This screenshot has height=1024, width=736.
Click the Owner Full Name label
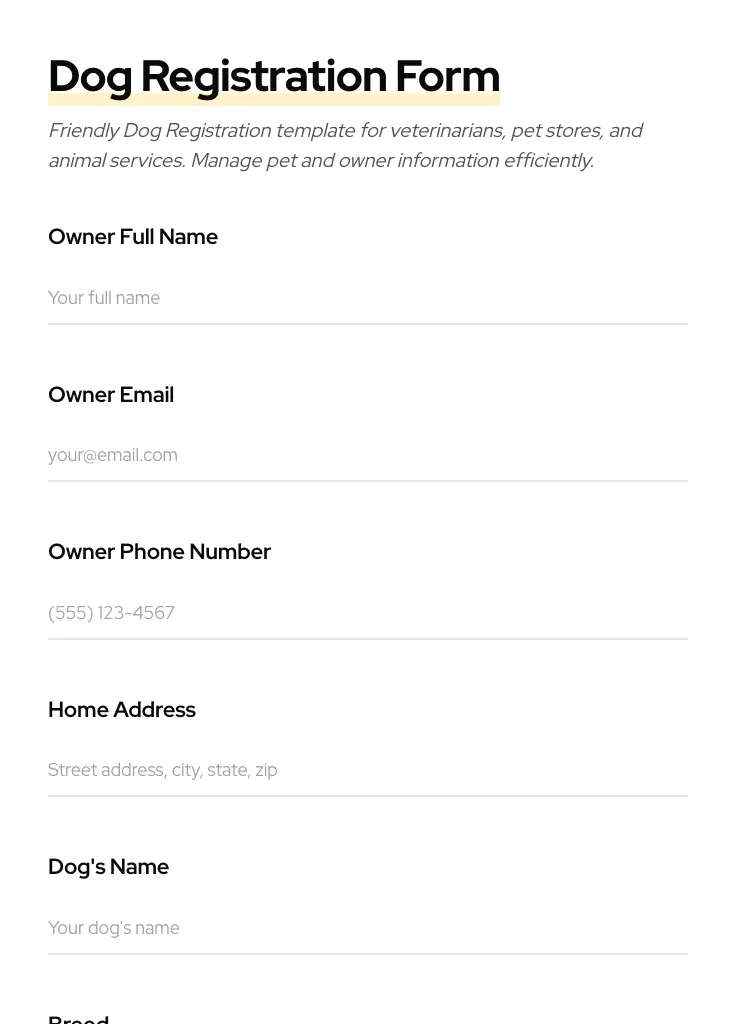(133, 237)
